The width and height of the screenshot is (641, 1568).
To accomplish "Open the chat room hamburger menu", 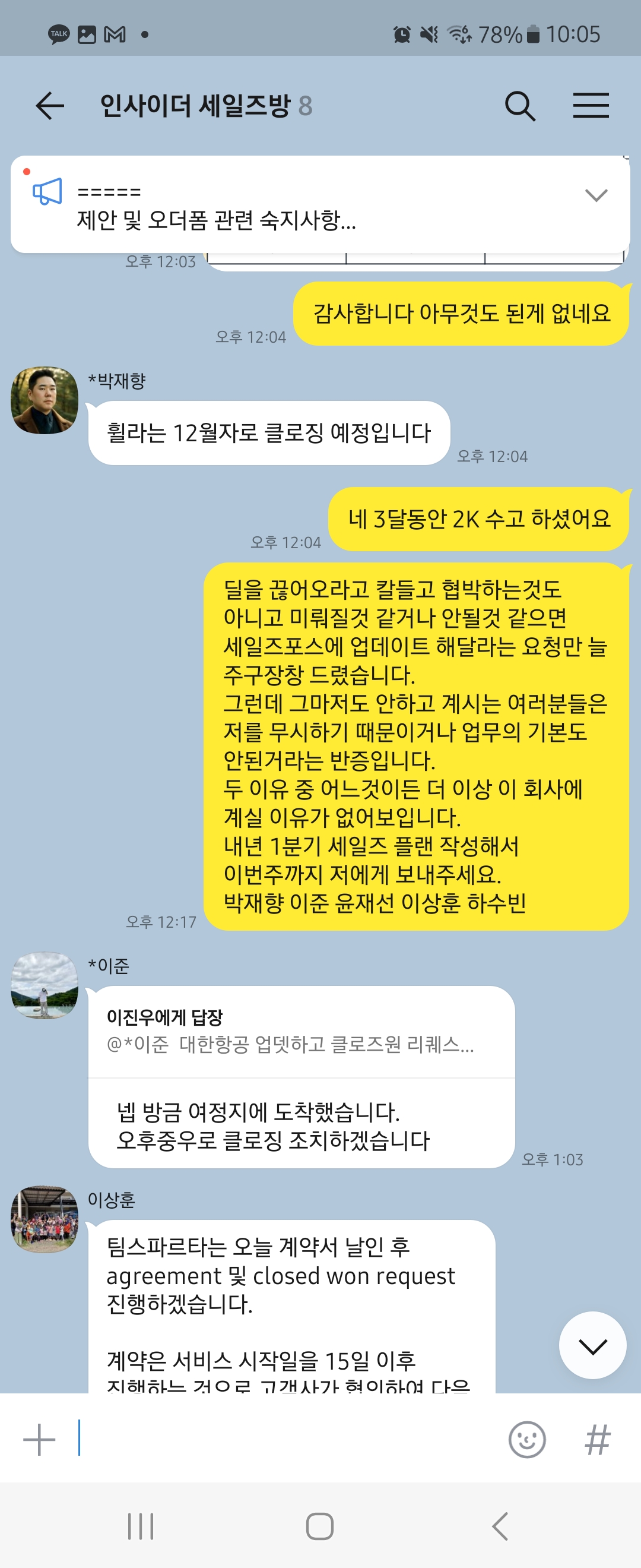I will pos(591,106).
